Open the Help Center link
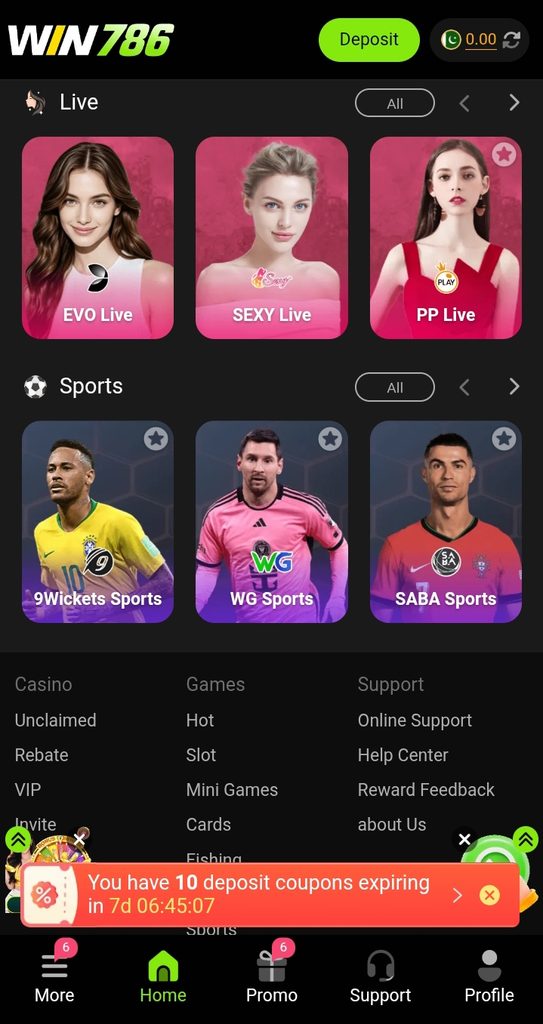The width and height of the screenshot is (543, 1024). coord(403,755)
